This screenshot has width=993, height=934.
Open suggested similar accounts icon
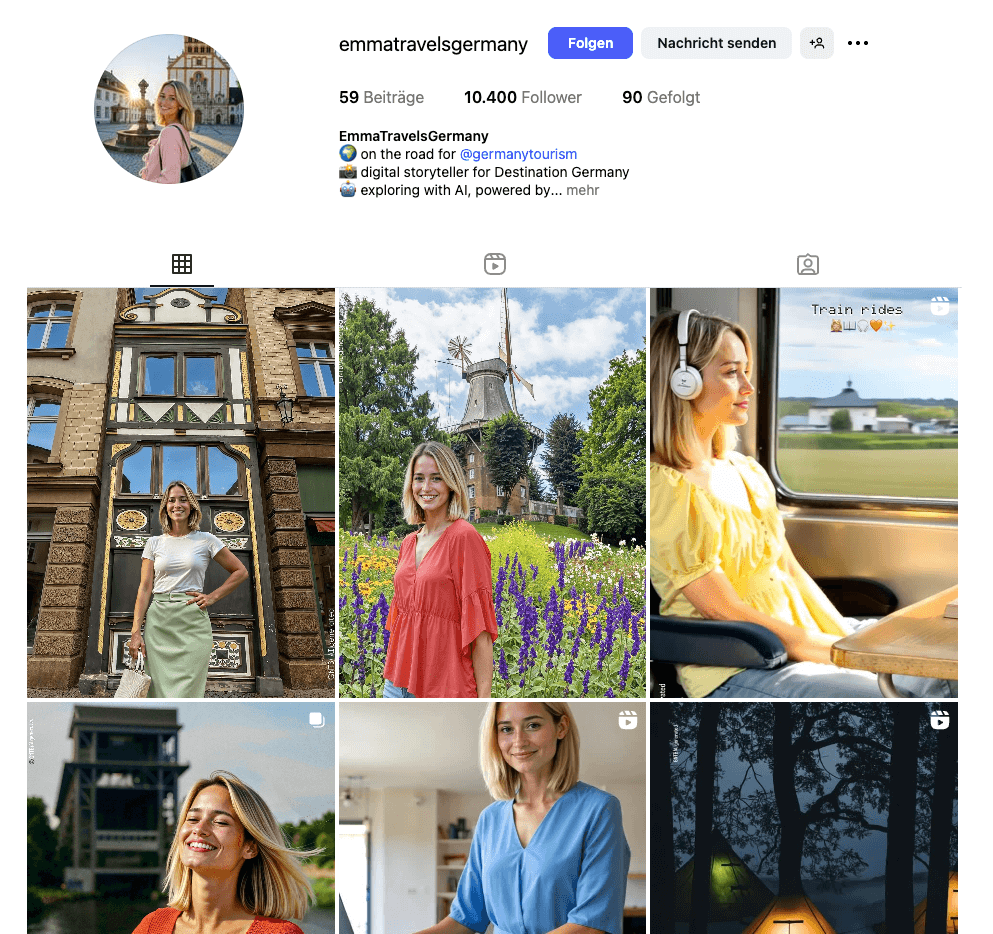(x=817, y=43)
